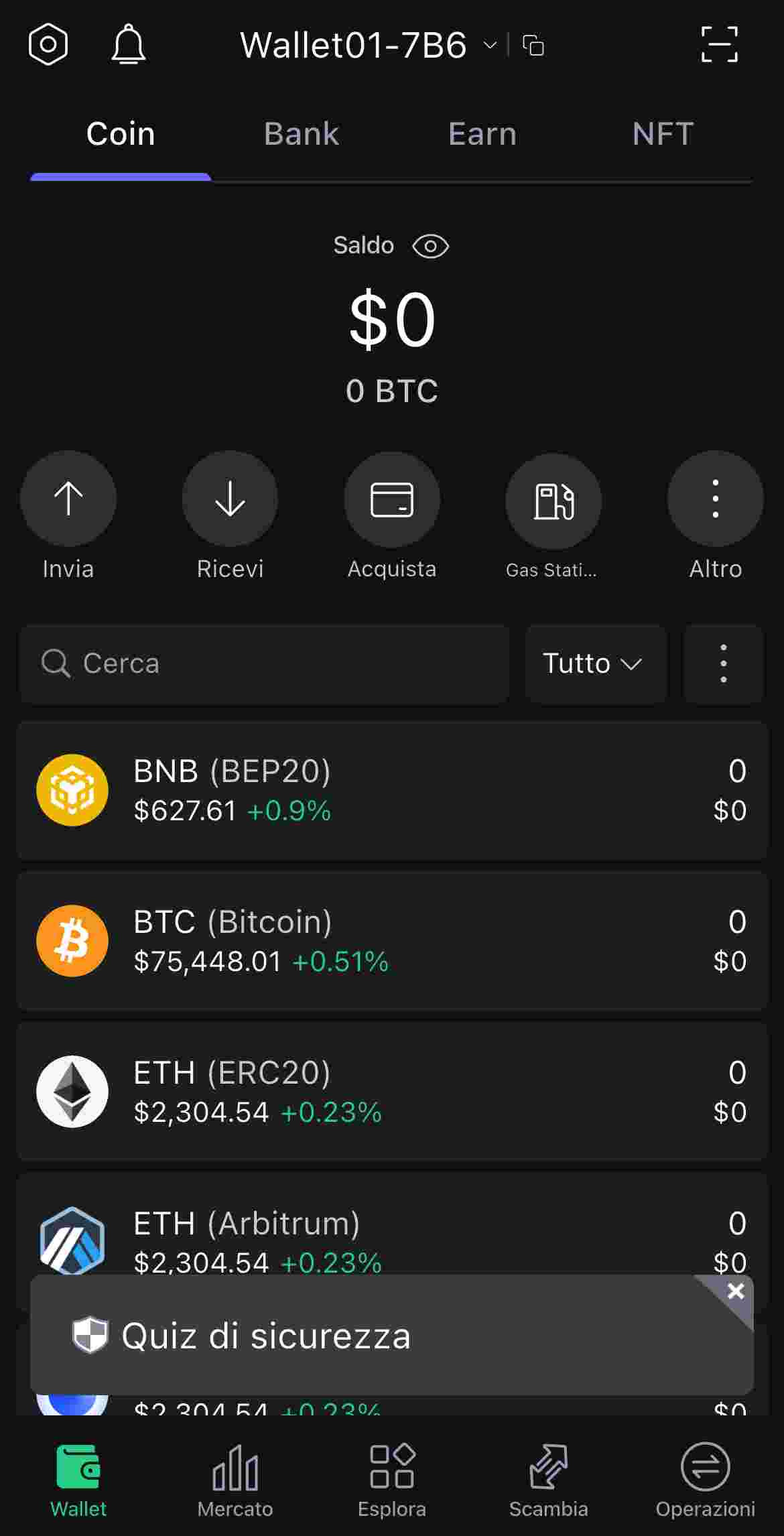The width and height of the screenshot is (784, 1536).
Task: Open the QR scanner
Action: [719, 45]
